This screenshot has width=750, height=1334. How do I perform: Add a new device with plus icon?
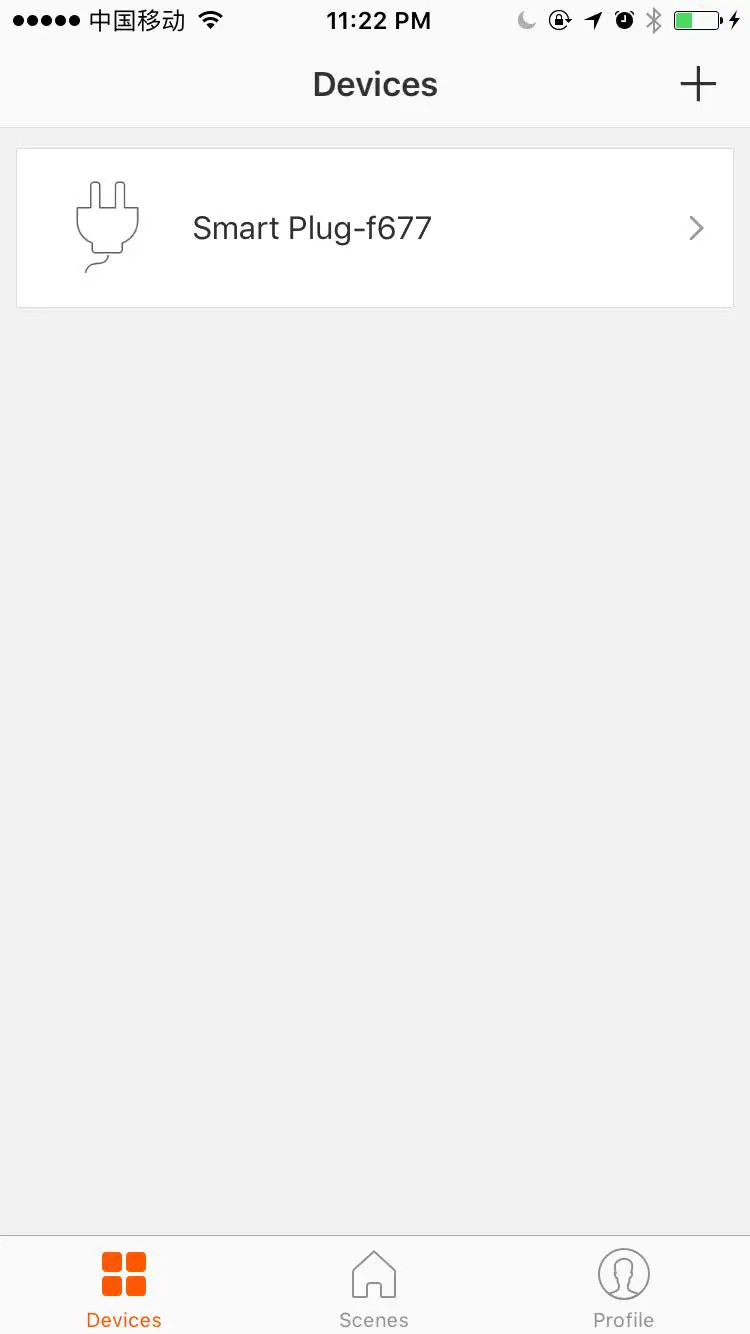698,85
